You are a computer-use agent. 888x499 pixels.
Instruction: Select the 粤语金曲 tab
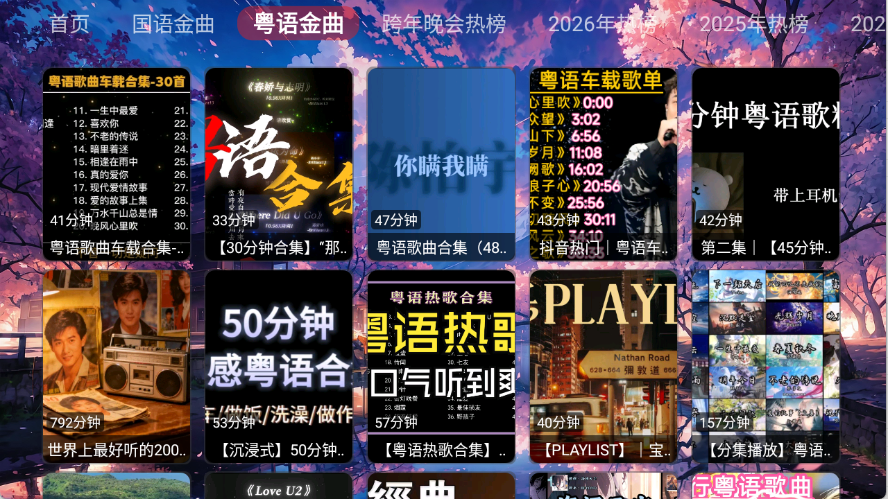[x=298, y=25]
